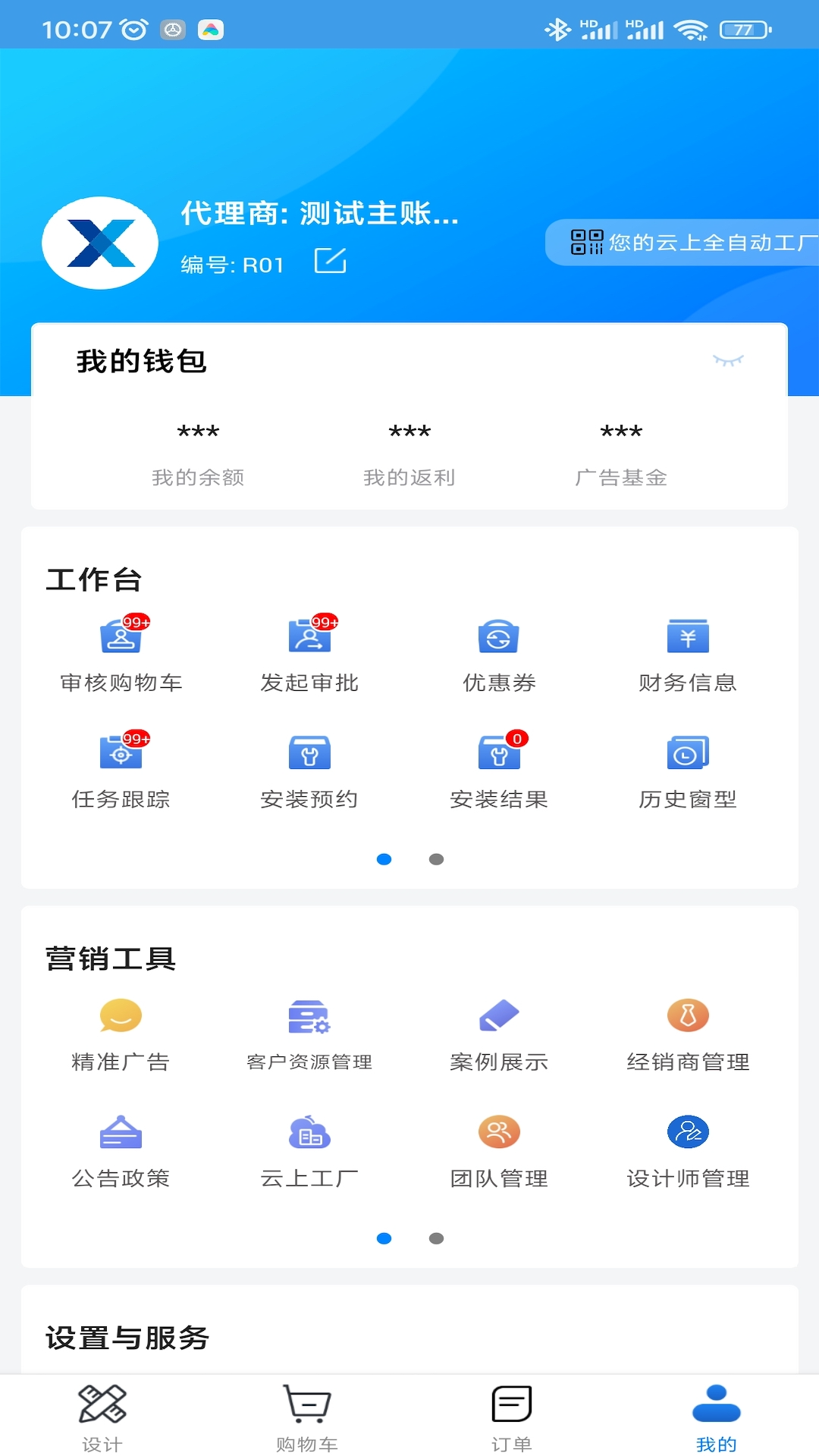This screenshot has height=1456, width=819.
Task: Open 优惠券 from the workbench
Action: [498, 652]
